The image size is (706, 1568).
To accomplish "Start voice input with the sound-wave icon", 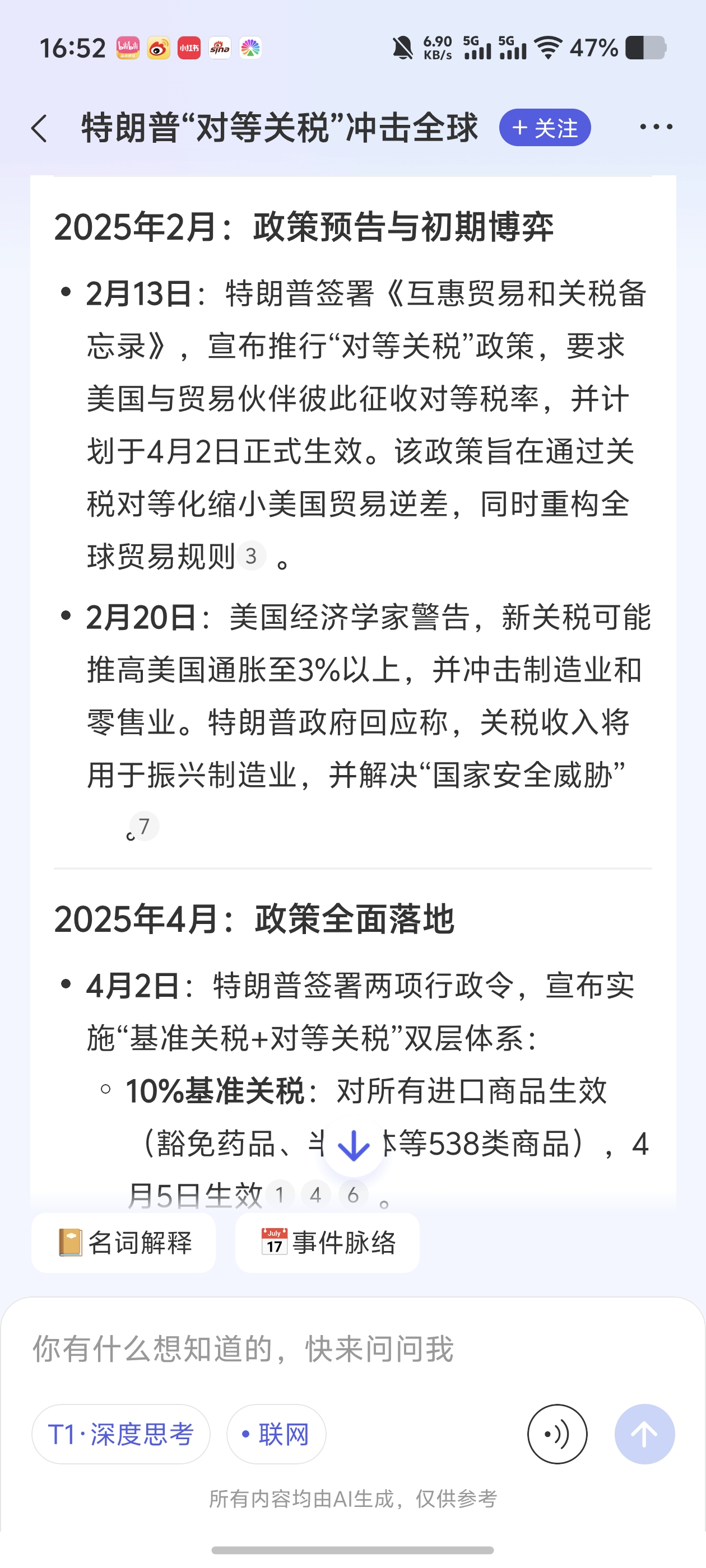I will [558, 1434].
